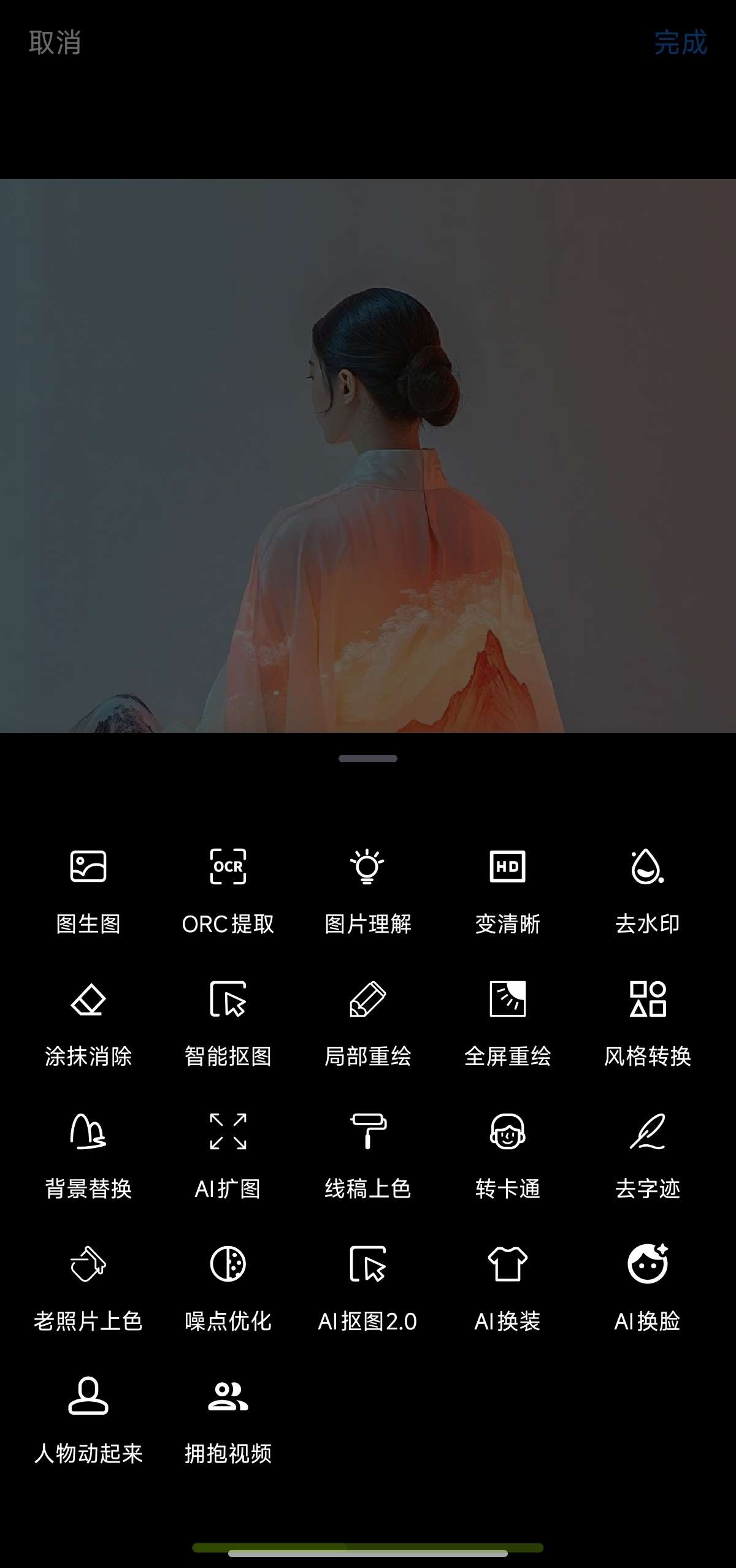Open 老照片上色 old photo coloring
Viewport: 736px width, 1568px height.
(88, 1287)
